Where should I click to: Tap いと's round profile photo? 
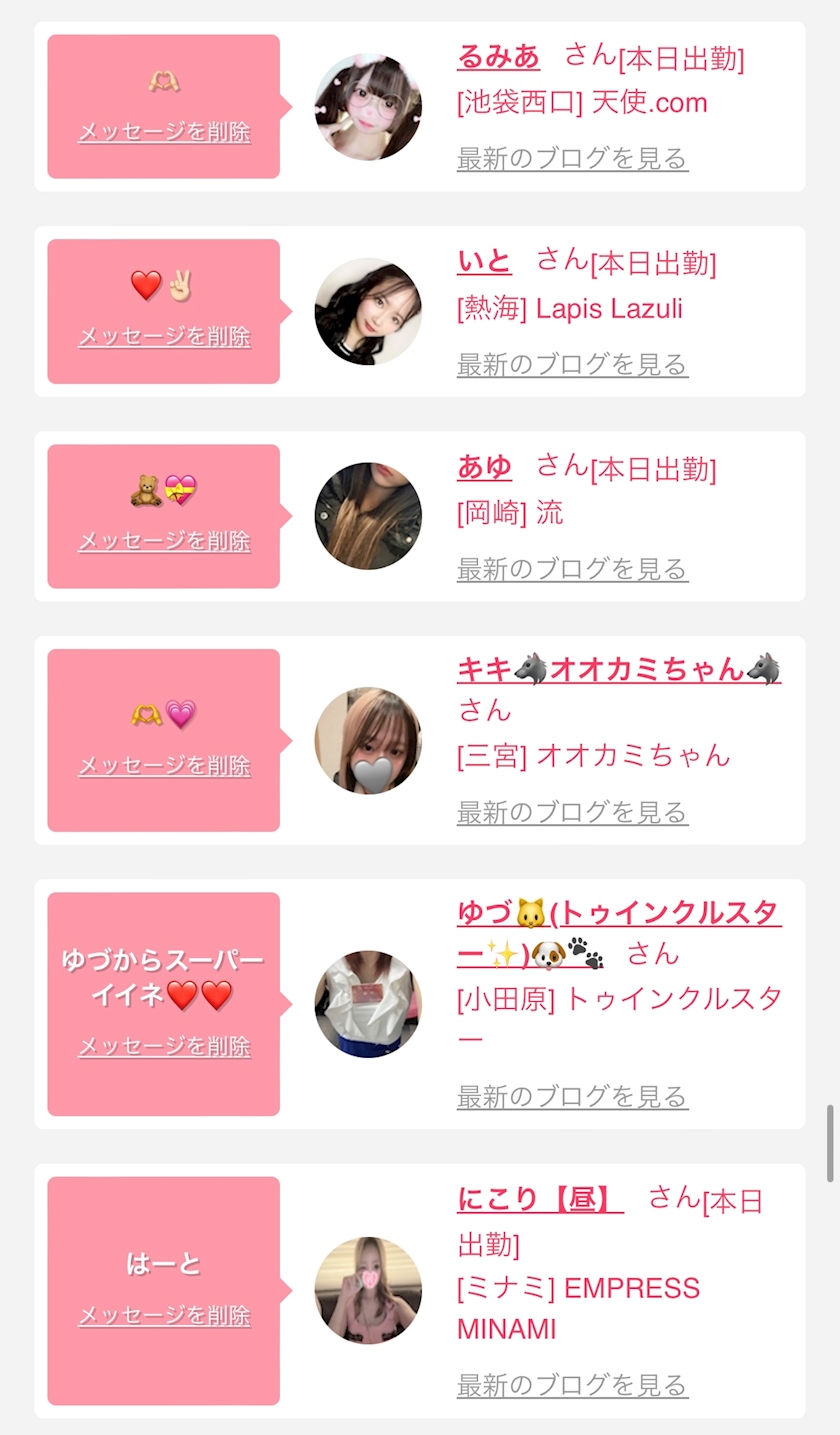(x=368, y=311)
